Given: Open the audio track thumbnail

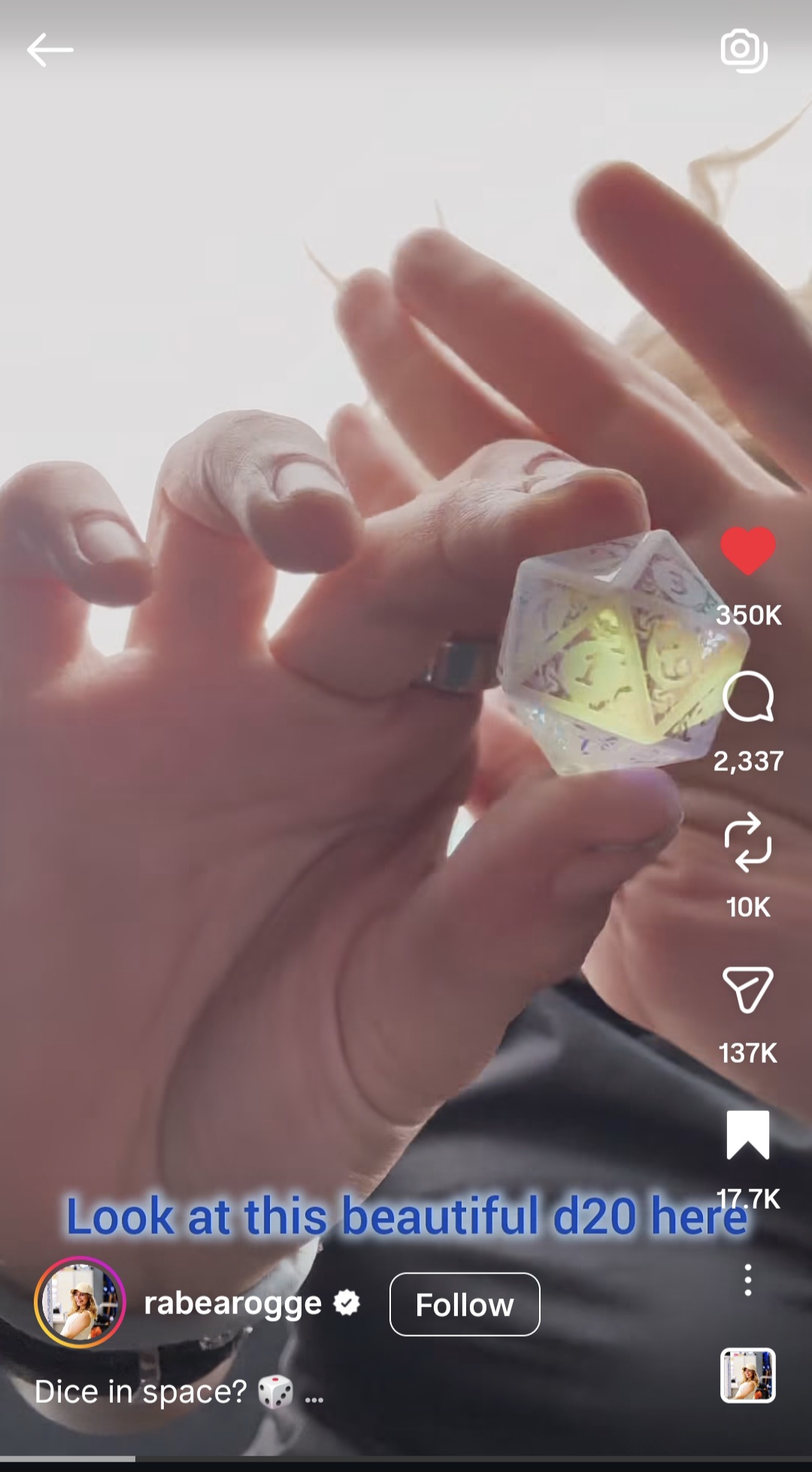Looking at the screenshot, I should (x=747, y=1375).
